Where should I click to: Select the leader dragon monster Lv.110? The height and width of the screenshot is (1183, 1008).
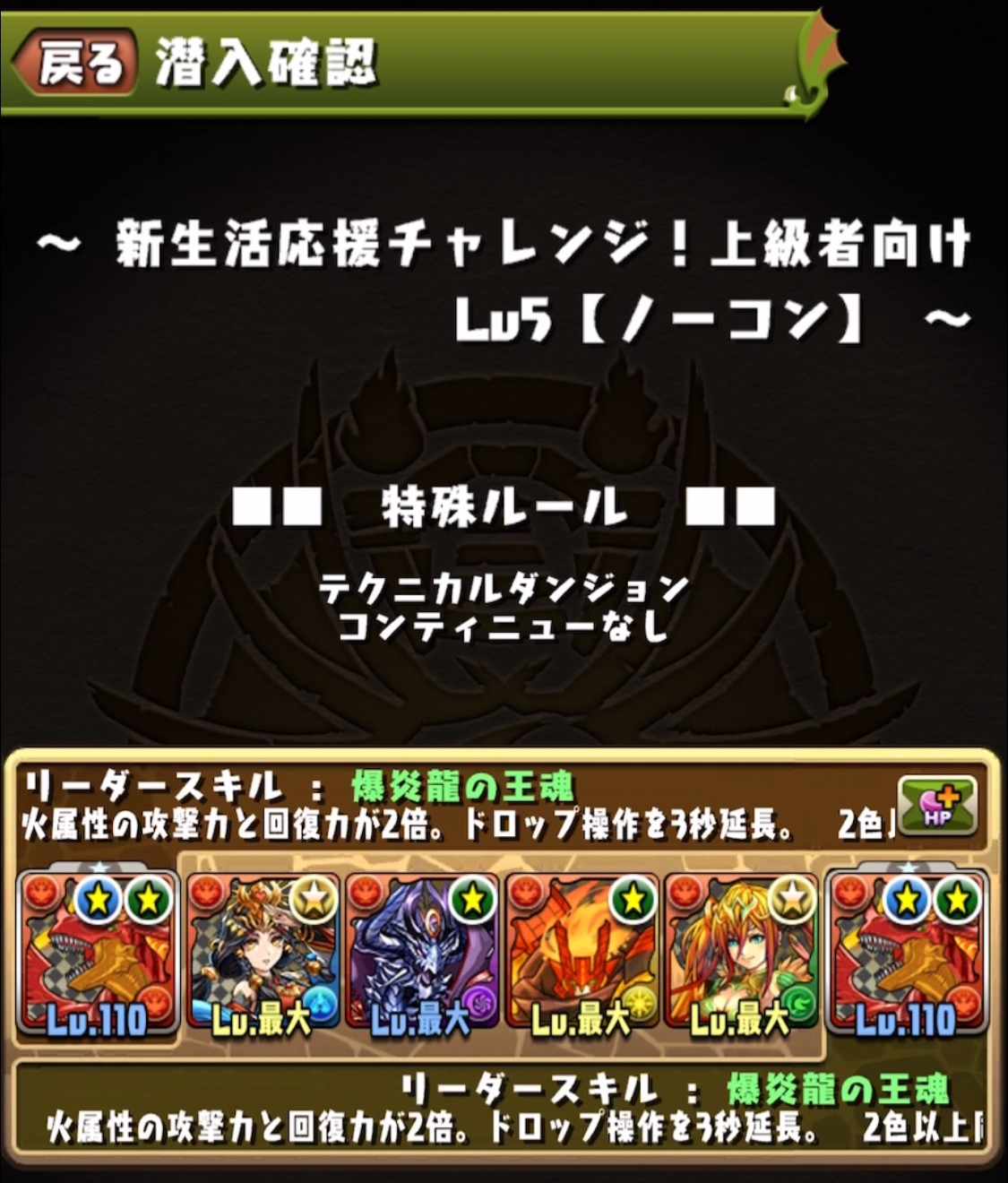[97, 952]
